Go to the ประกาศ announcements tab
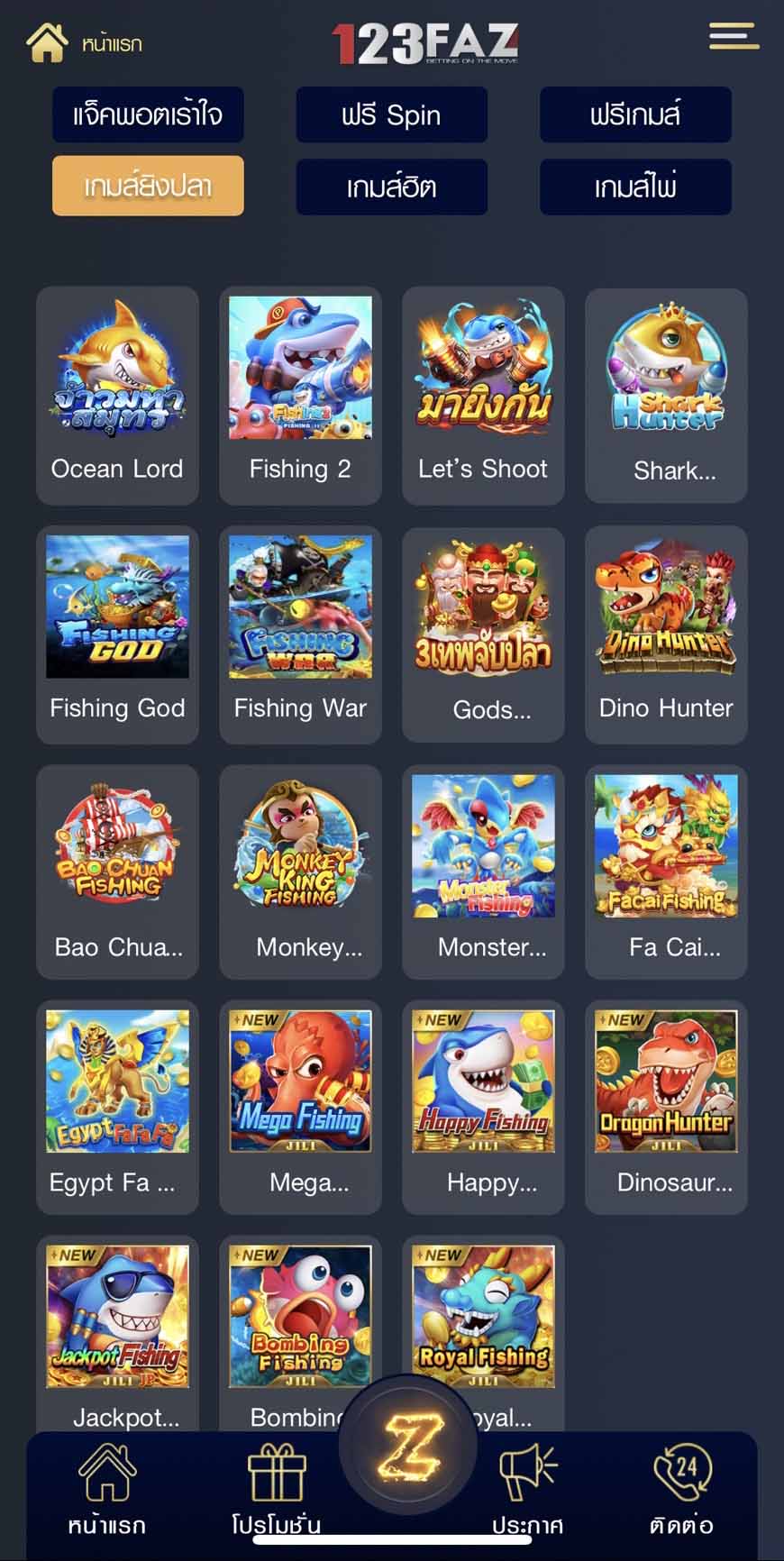Screen dimensions: 784x1561 point(527,1489)
